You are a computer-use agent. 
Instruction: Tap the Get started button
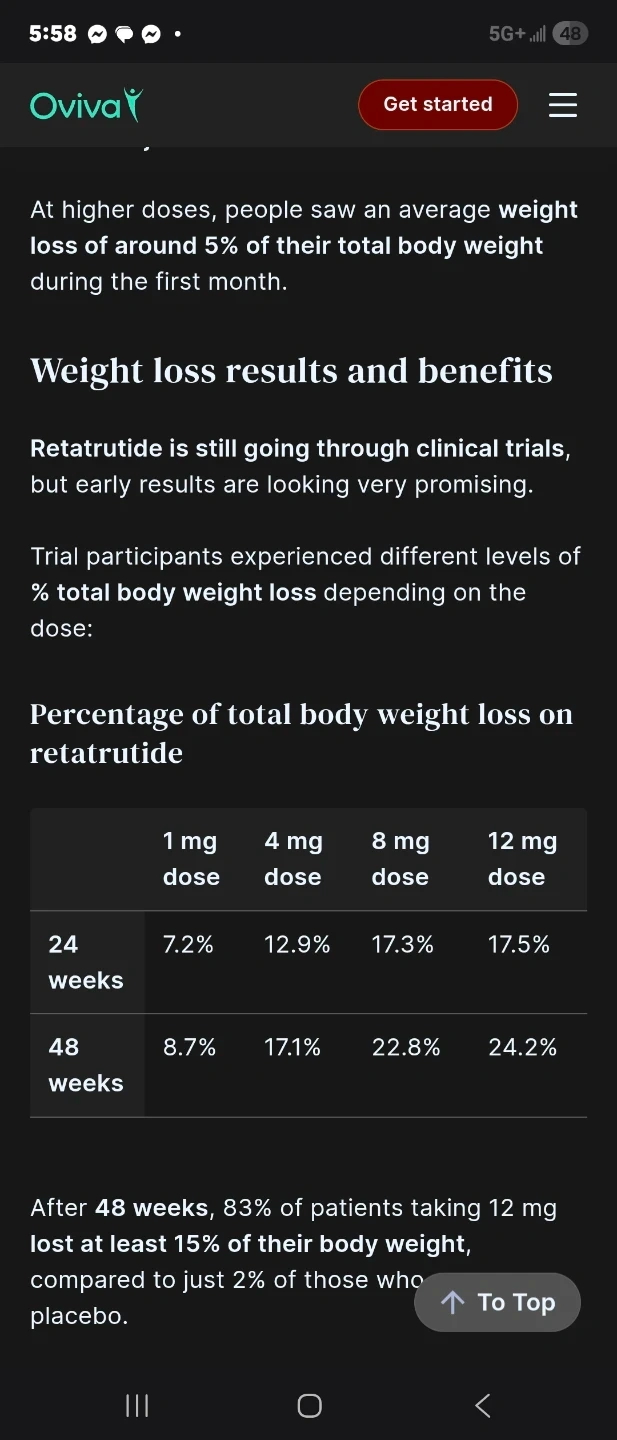[x=437, y=105]
